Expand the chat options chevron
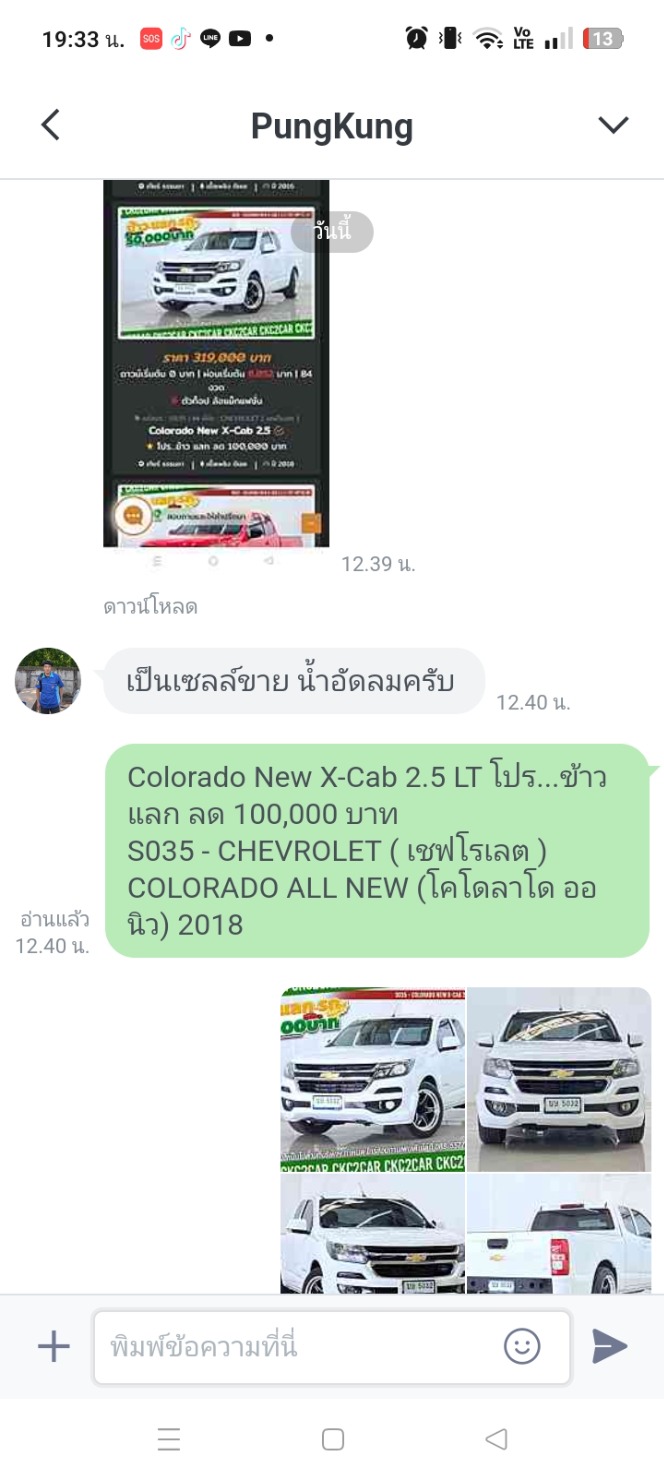Screen dimensions: 664x1480 (x=612, y=125)
